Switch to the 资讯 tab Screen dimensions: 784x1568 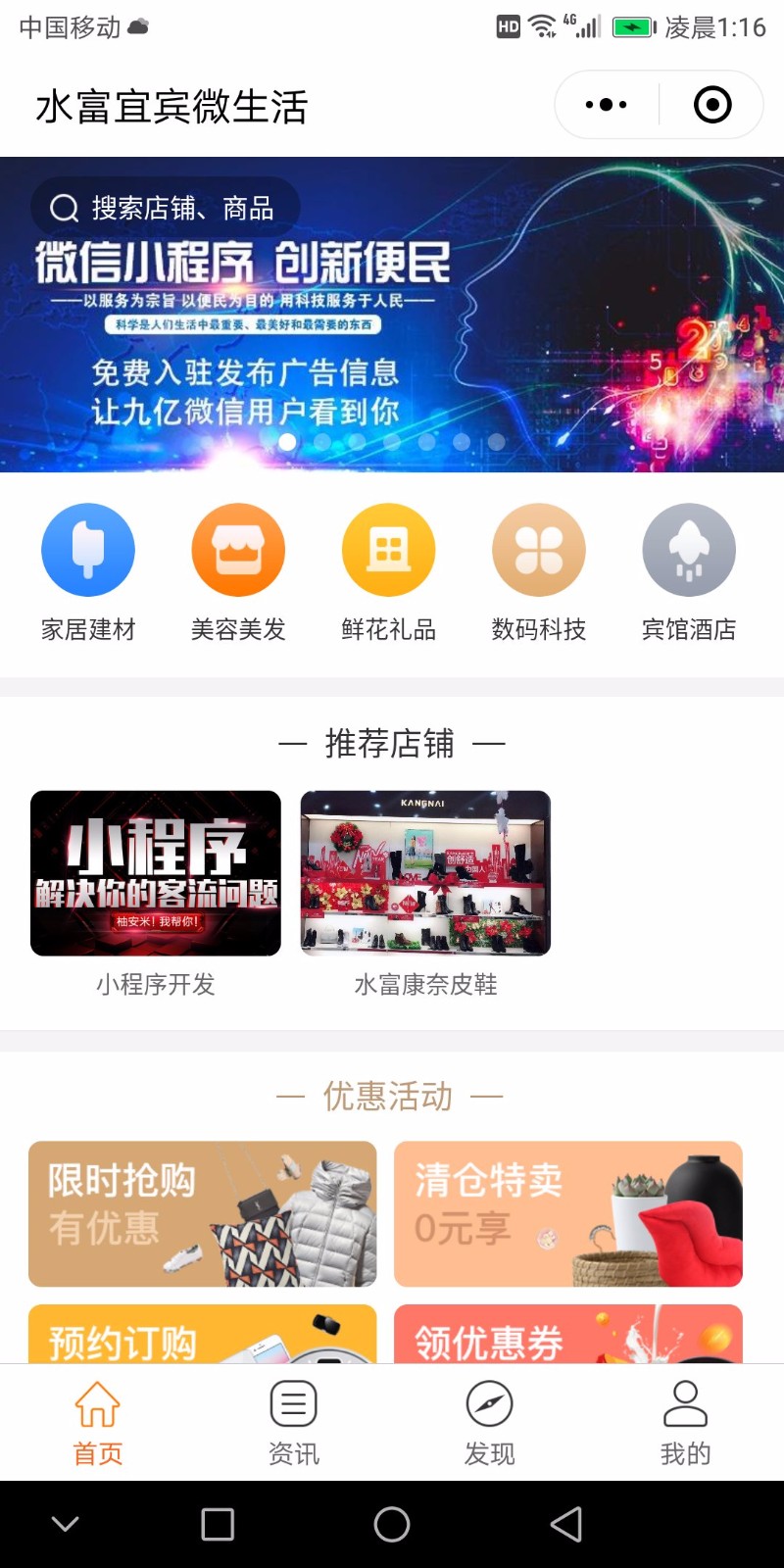(294, 1422)
